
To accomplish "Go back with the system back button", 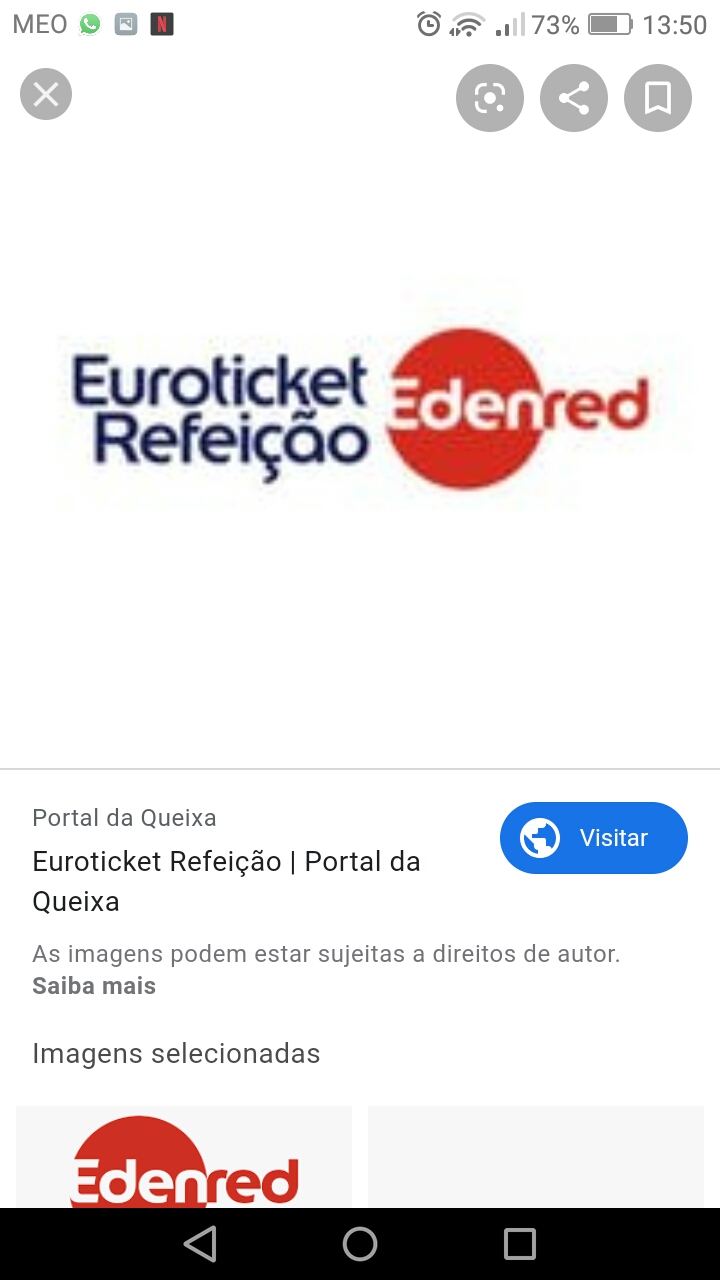I will click(200, 1244).
